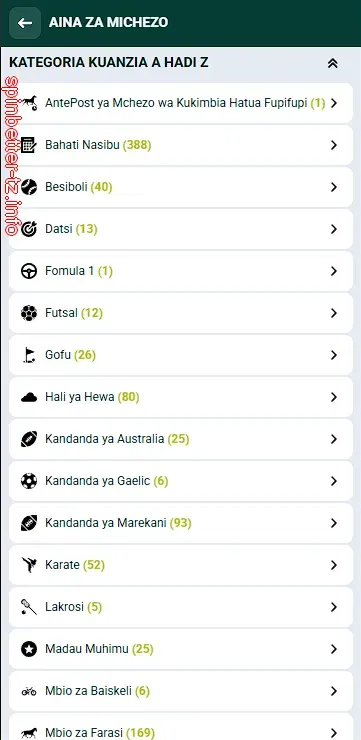Open AntePost ya Mchezo wa Kukimbia category

(x=181, y=103)
